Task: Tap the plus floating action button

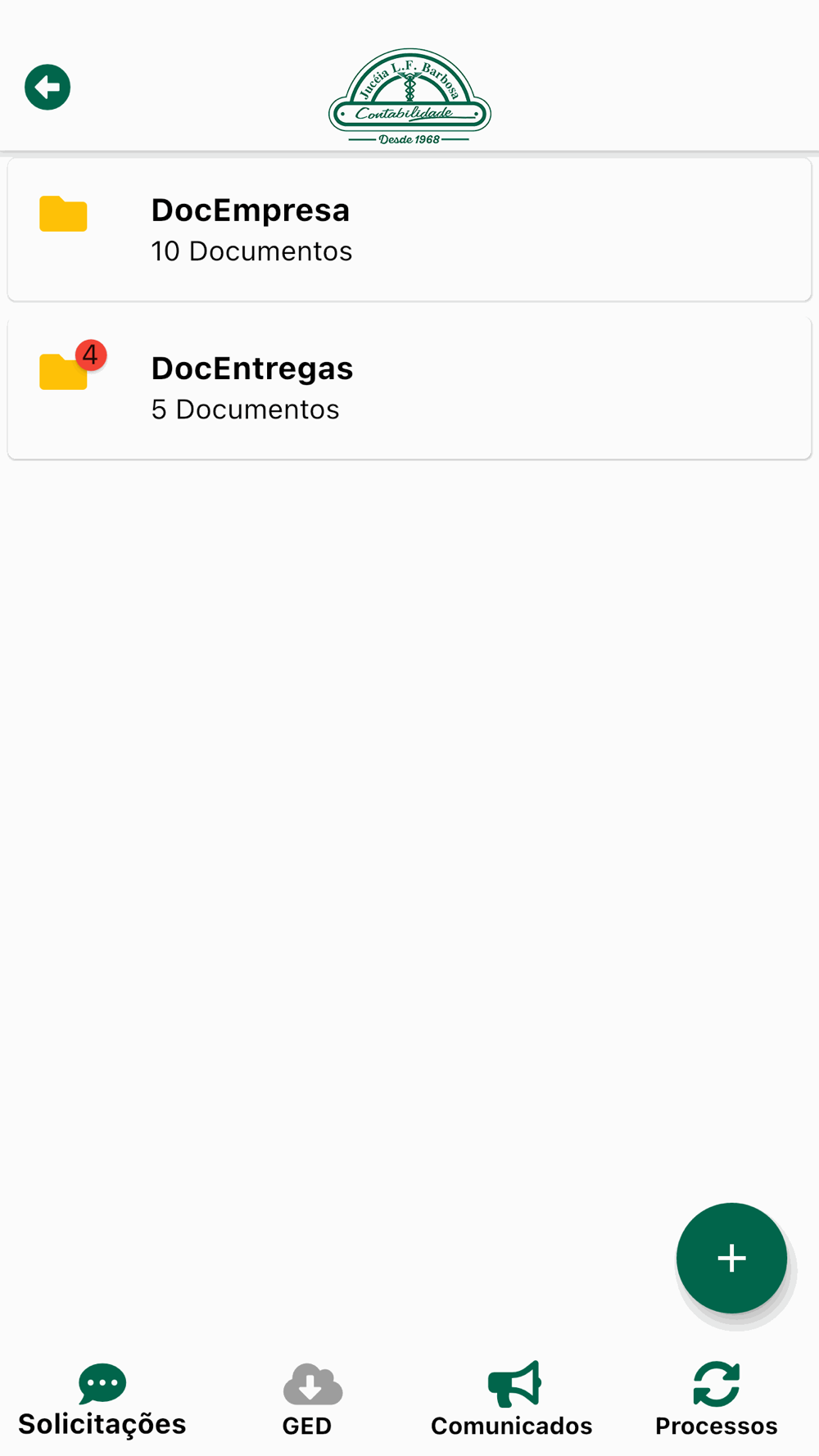Action: [731, 1258]
